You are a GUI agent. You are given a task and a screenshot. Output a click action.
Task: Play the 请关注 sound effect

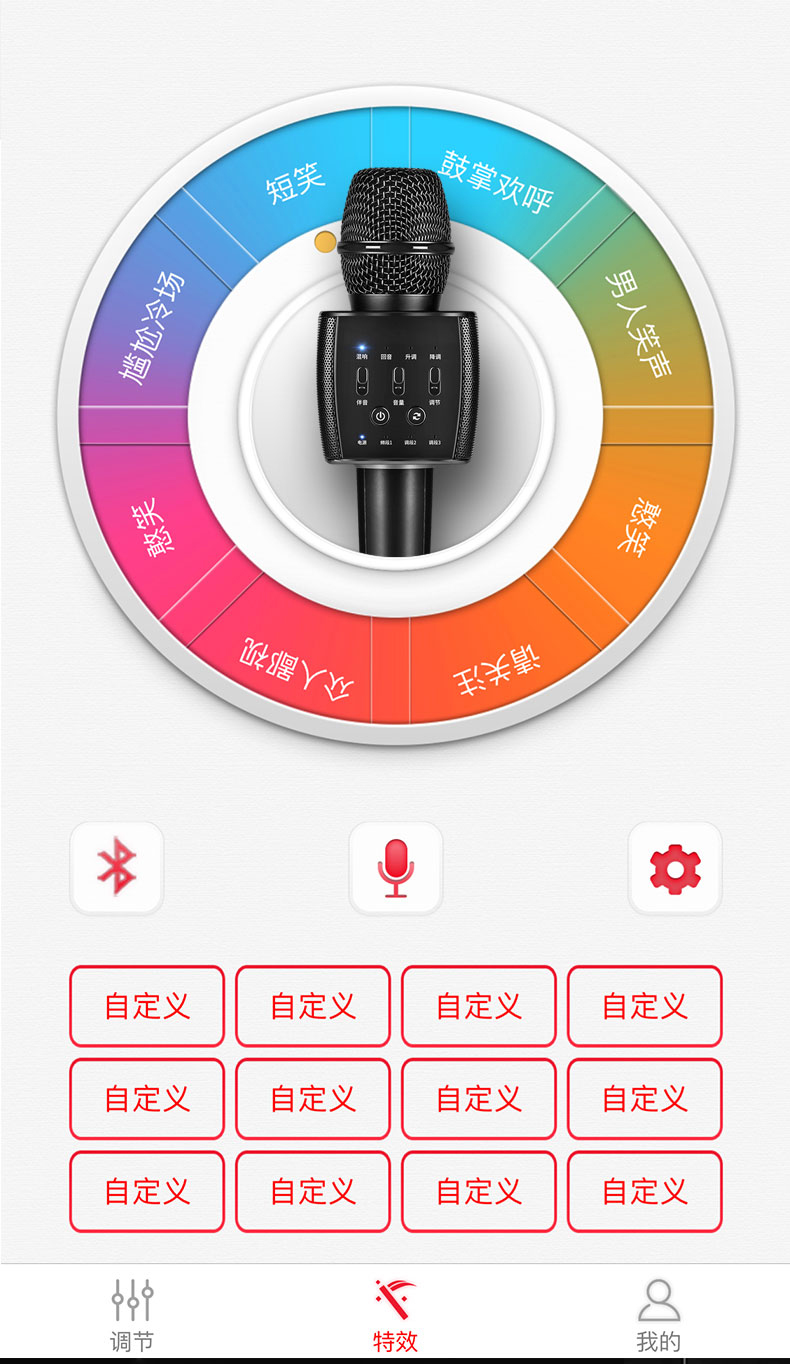(497, 672)
